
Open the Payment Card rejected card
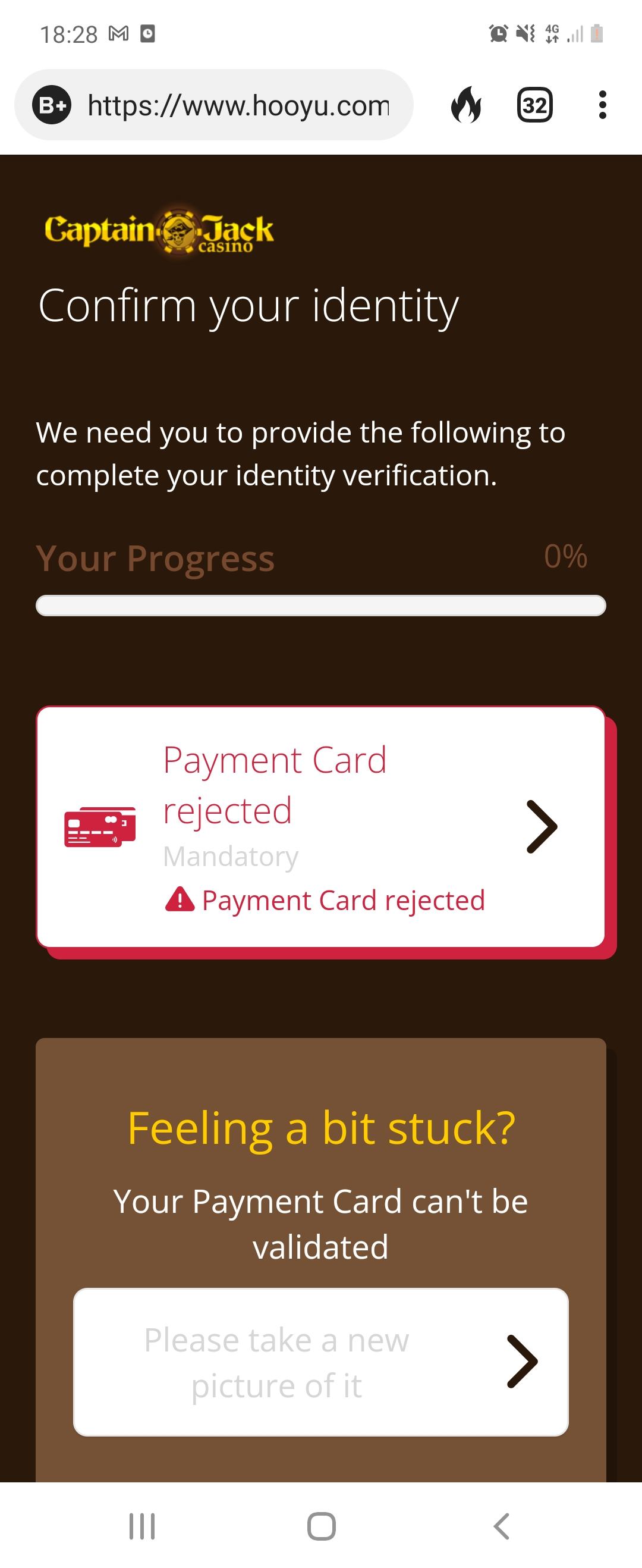pos(320,827)
